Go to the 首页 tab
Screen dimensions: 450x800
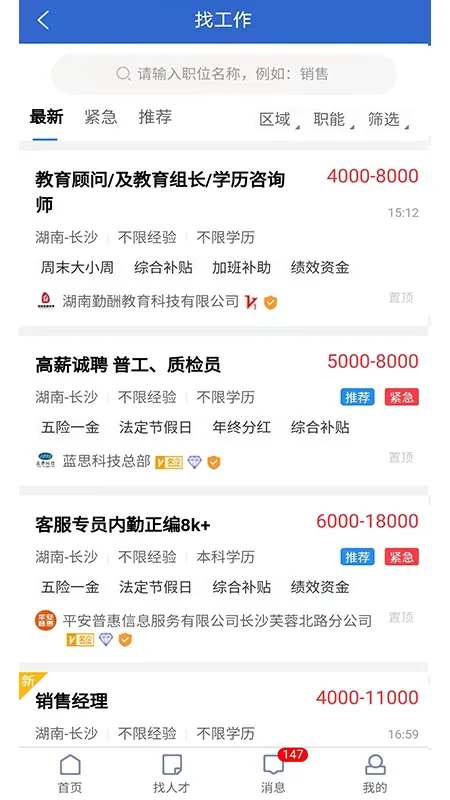[x=70, y=773]
